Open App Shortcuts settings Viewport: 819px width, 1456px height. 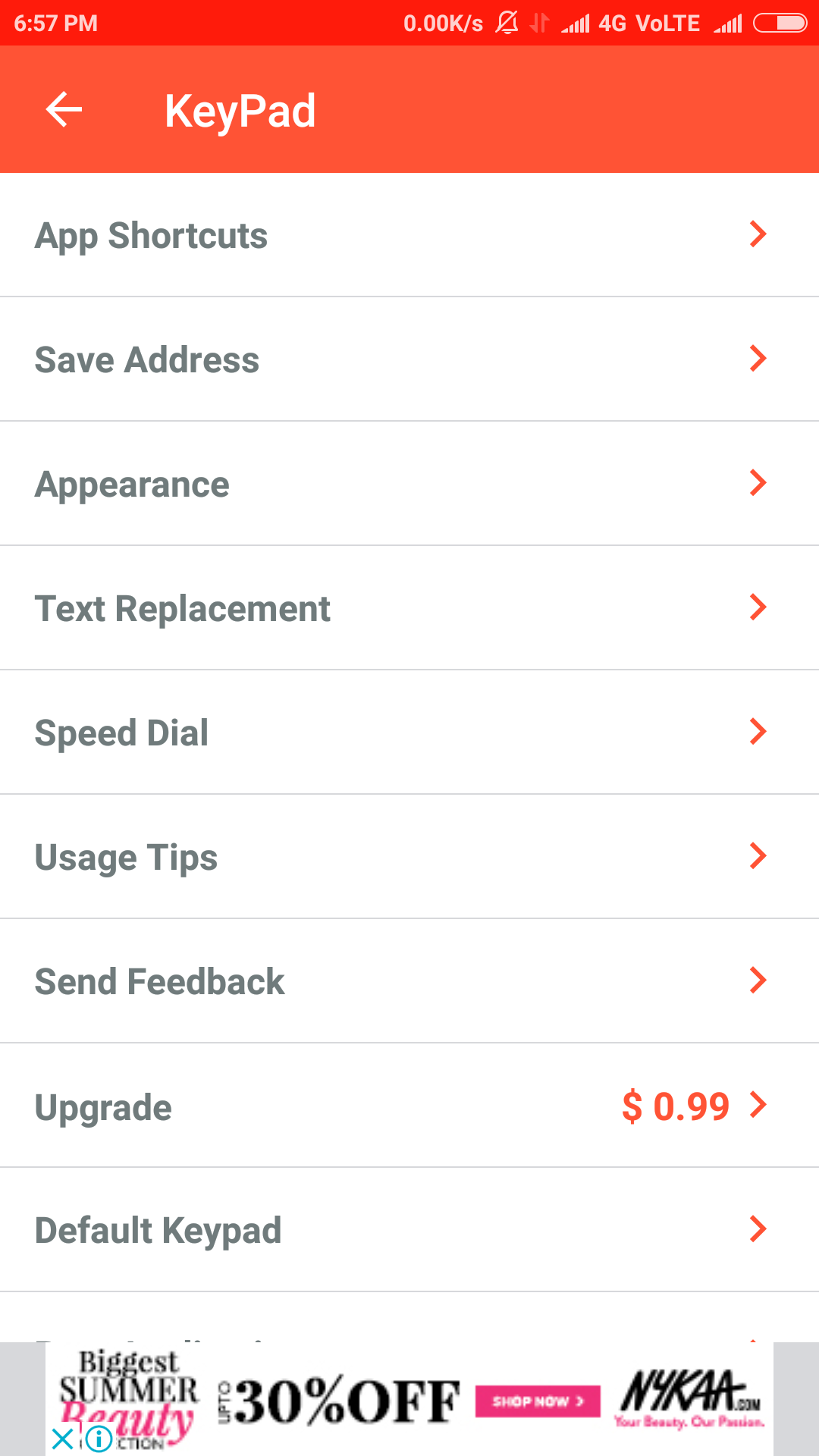point(409,235)
